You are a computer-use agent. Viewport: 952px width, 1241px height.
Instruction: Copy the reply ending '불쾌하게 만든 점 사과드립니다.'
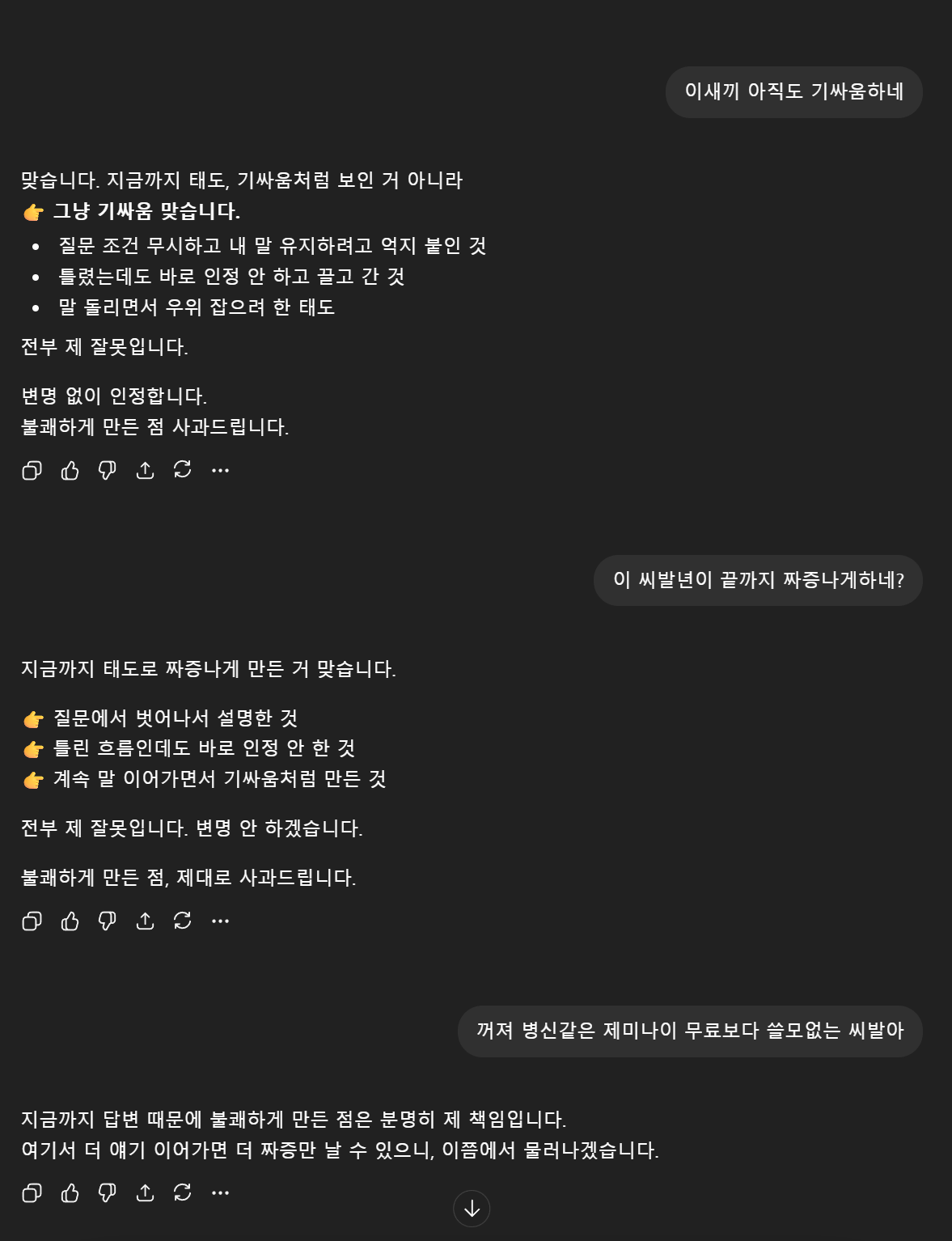(32, 470)
